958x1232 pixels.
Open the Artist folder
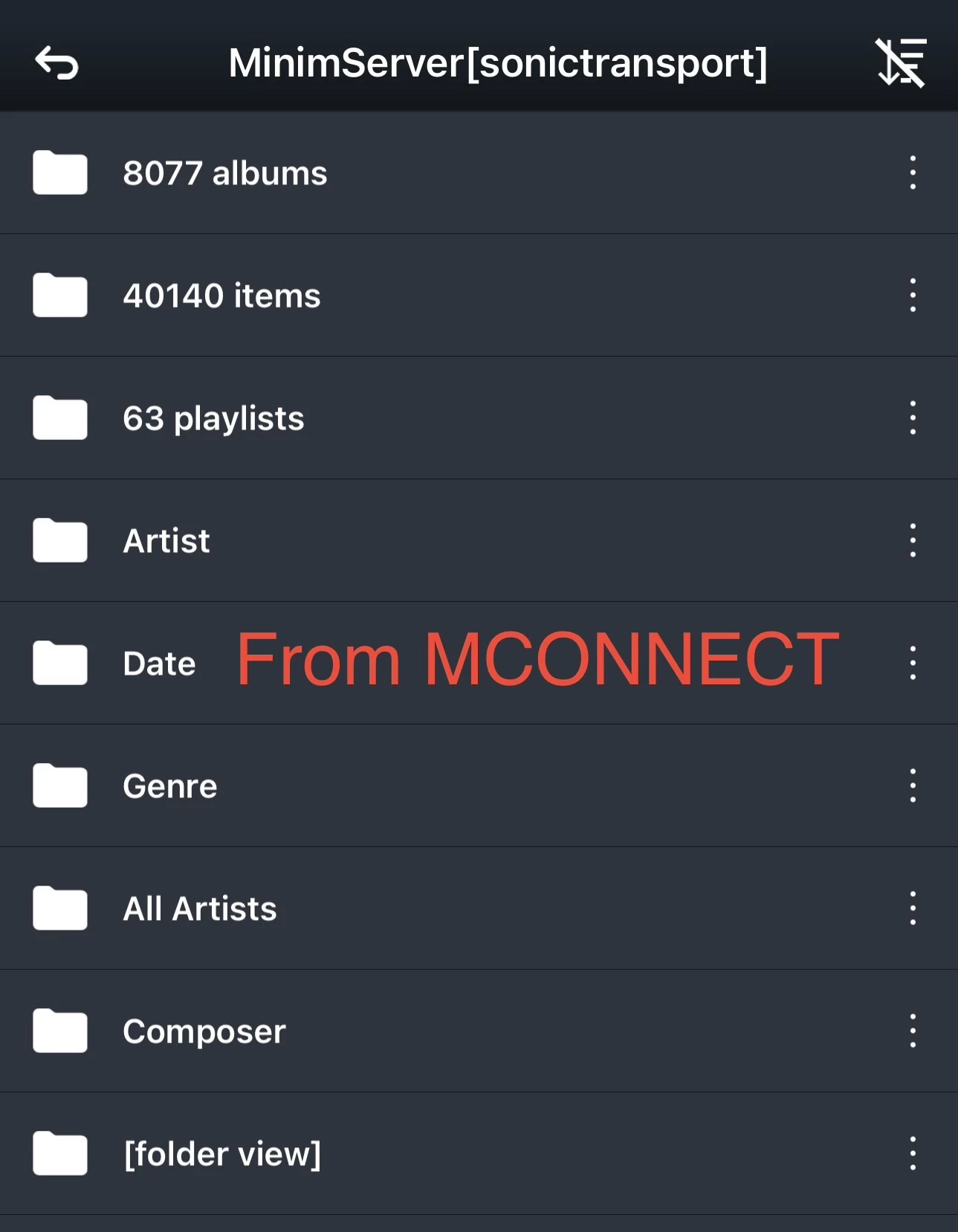coord(166,541)
